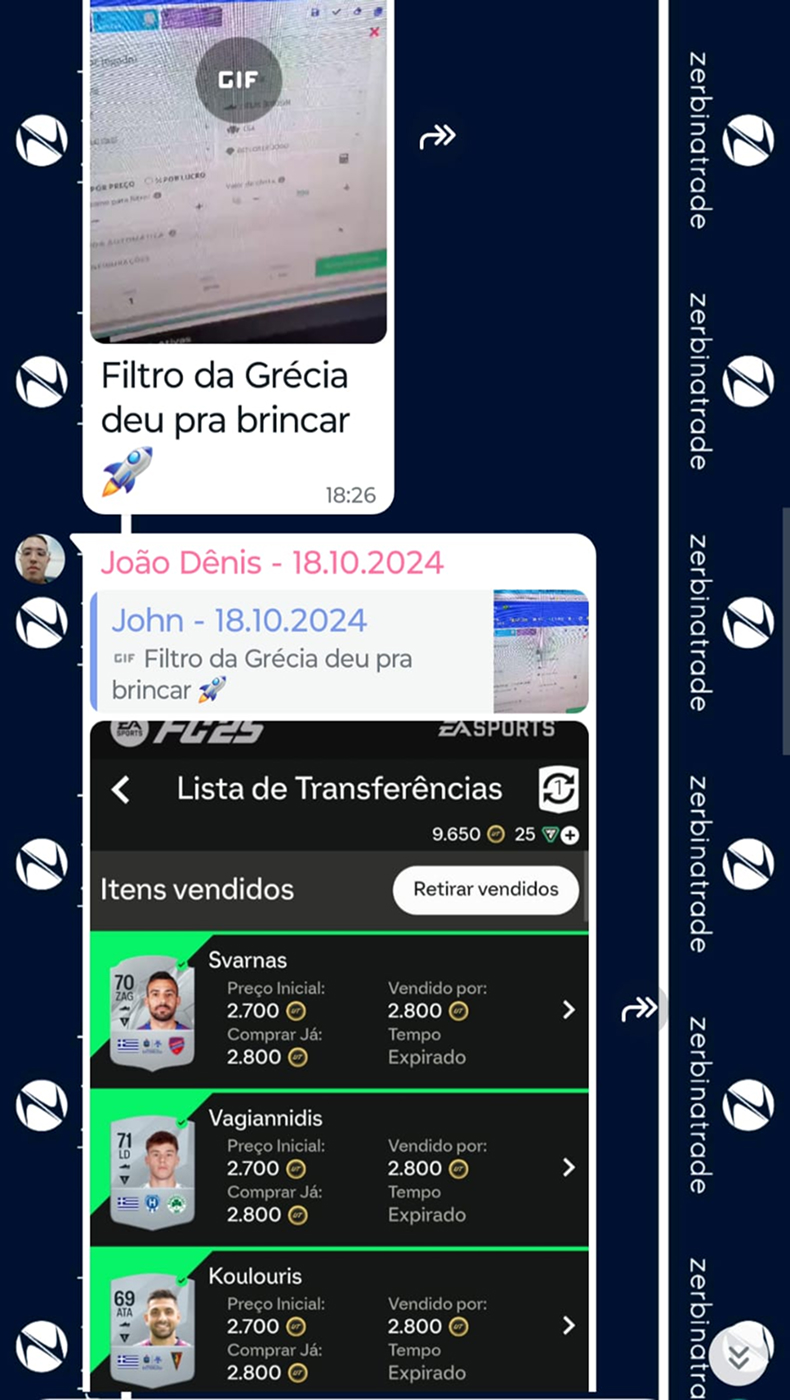This screenshot has width=790, height=1400.
Task: Forward the Filtro da Grécia GIF message
Action: pos(437,136)
